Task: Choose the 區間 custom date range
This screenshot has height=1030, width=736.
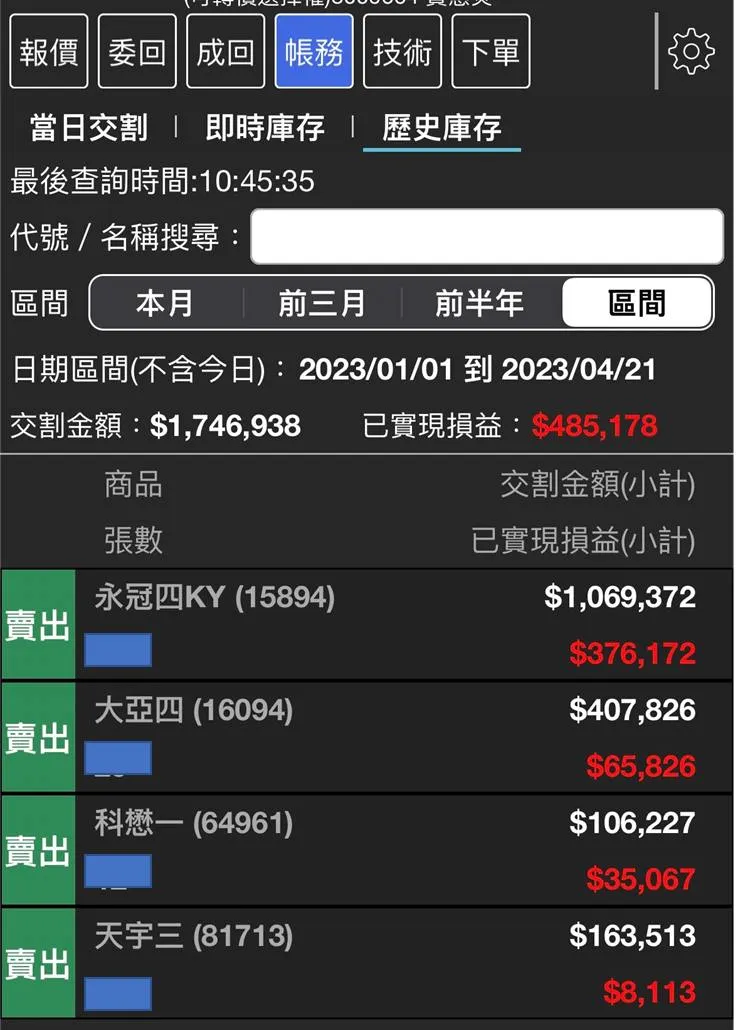Action: [636, 303]
